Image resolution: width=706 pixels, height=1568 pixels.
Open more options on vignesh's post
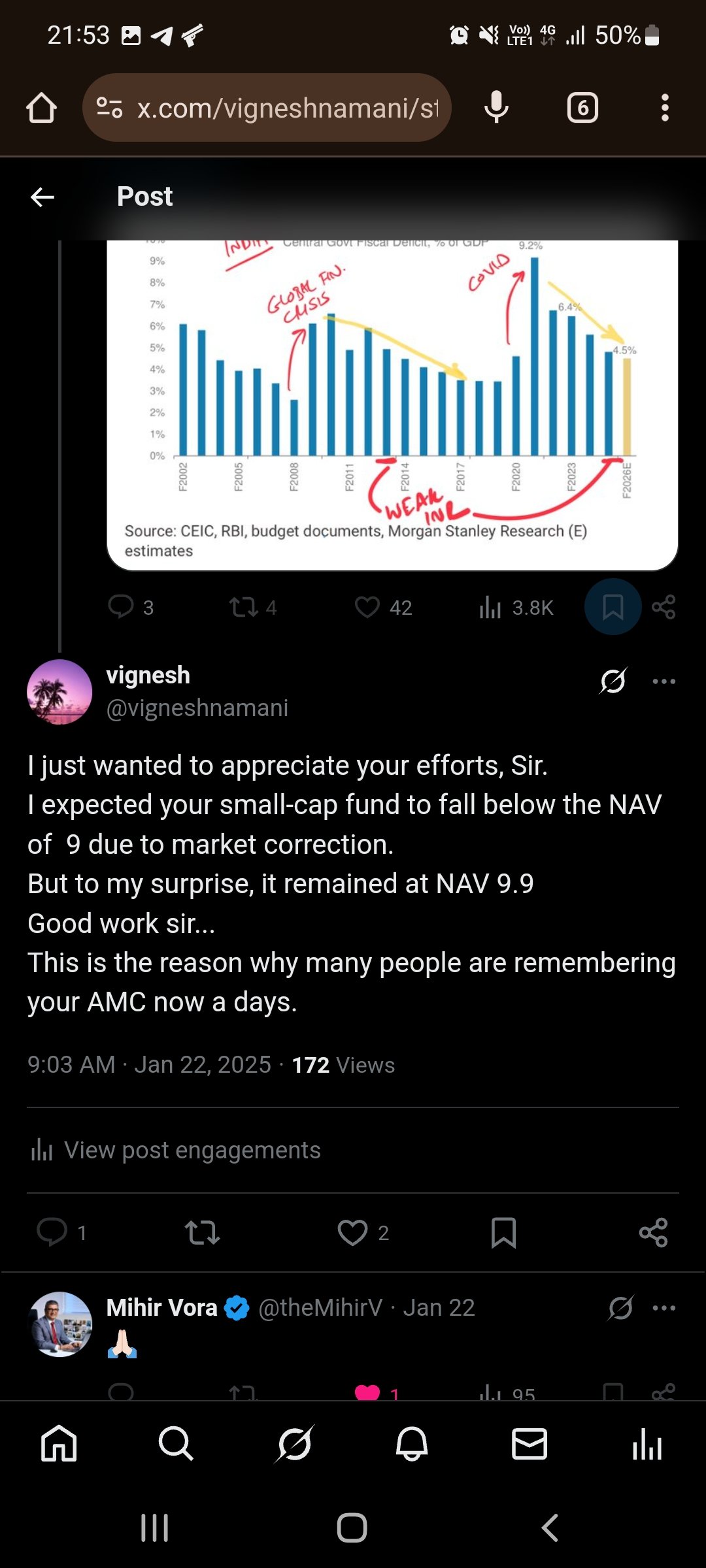(664, 681)
